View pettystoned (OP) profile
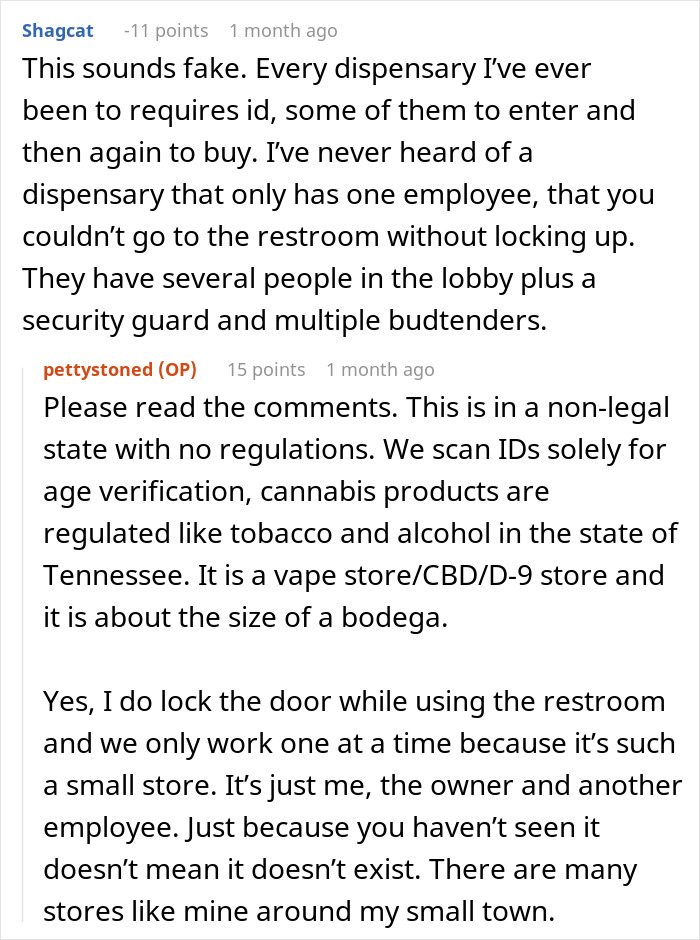This screenshot has height=940, width=700. coord(120,370)
